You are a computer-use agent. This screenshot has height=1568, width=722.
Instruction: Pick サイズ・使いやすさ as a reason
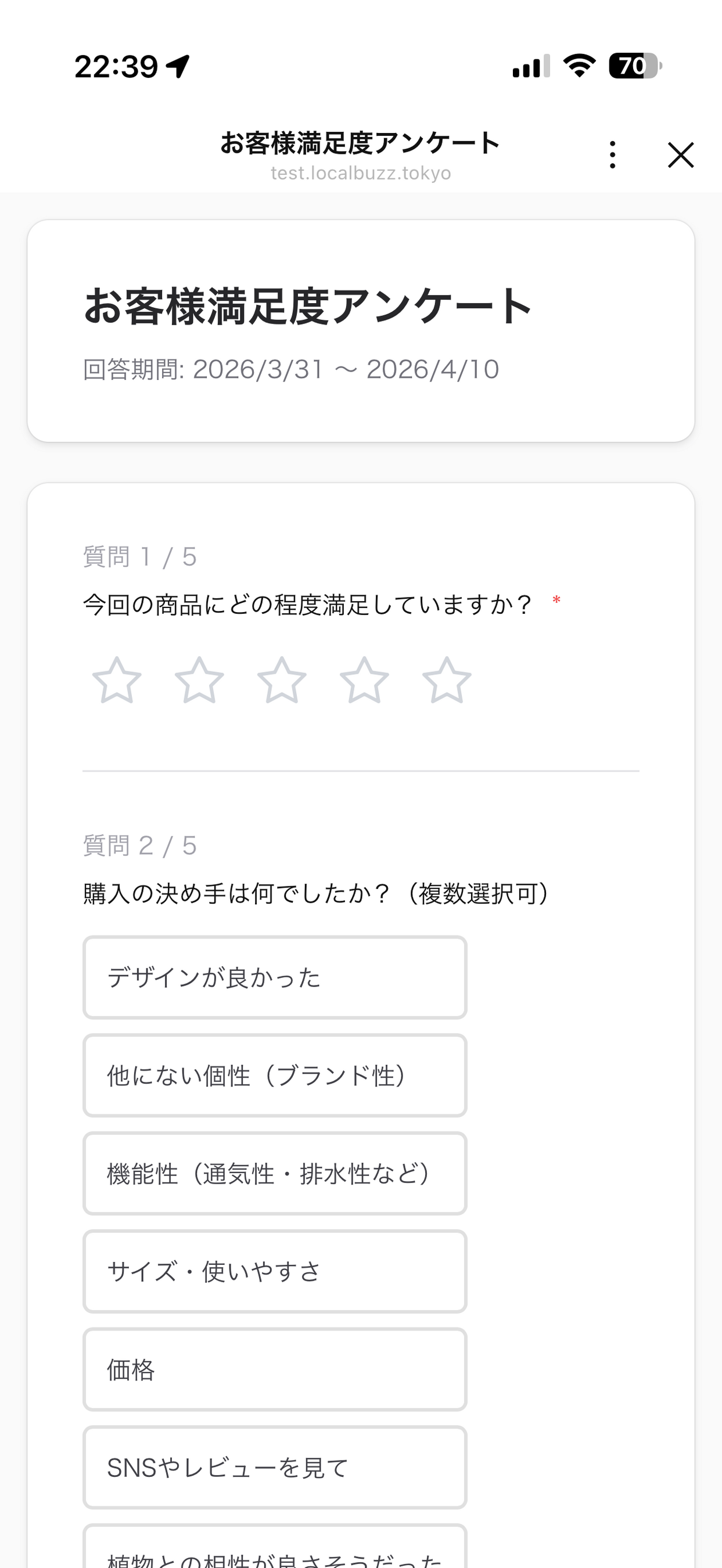tap(275, 1272)
